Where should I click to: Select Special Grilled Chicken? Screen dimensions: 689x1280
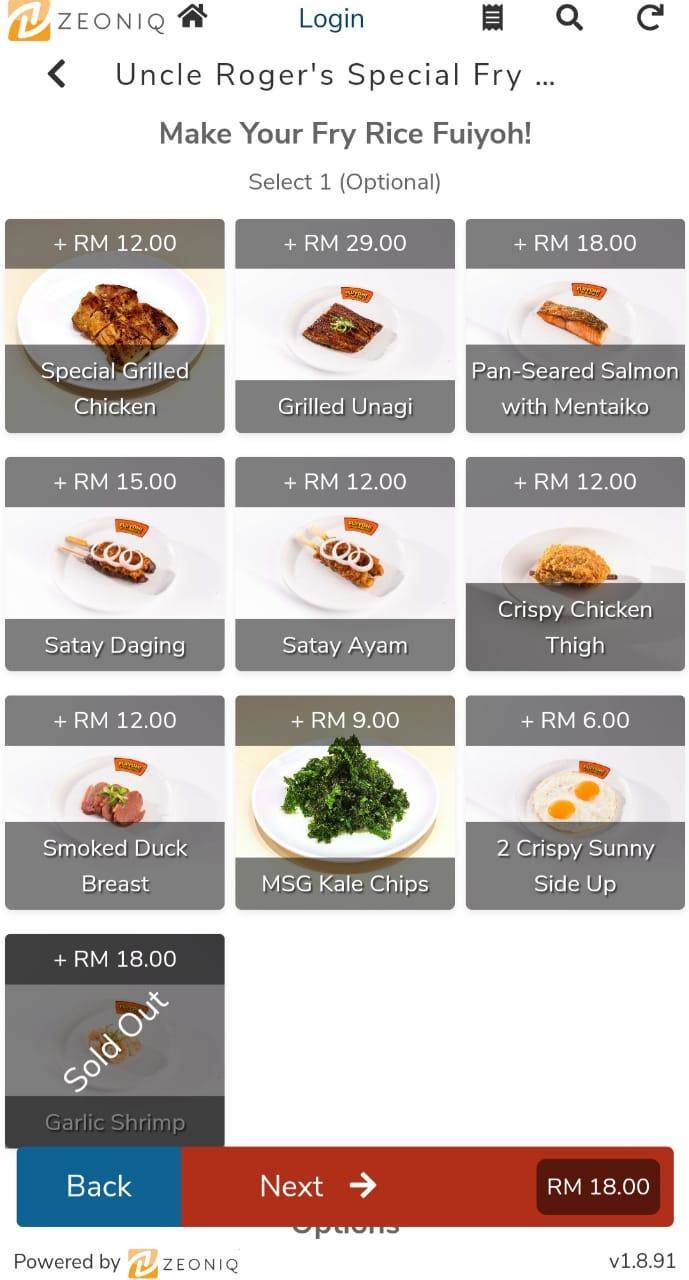115,326
